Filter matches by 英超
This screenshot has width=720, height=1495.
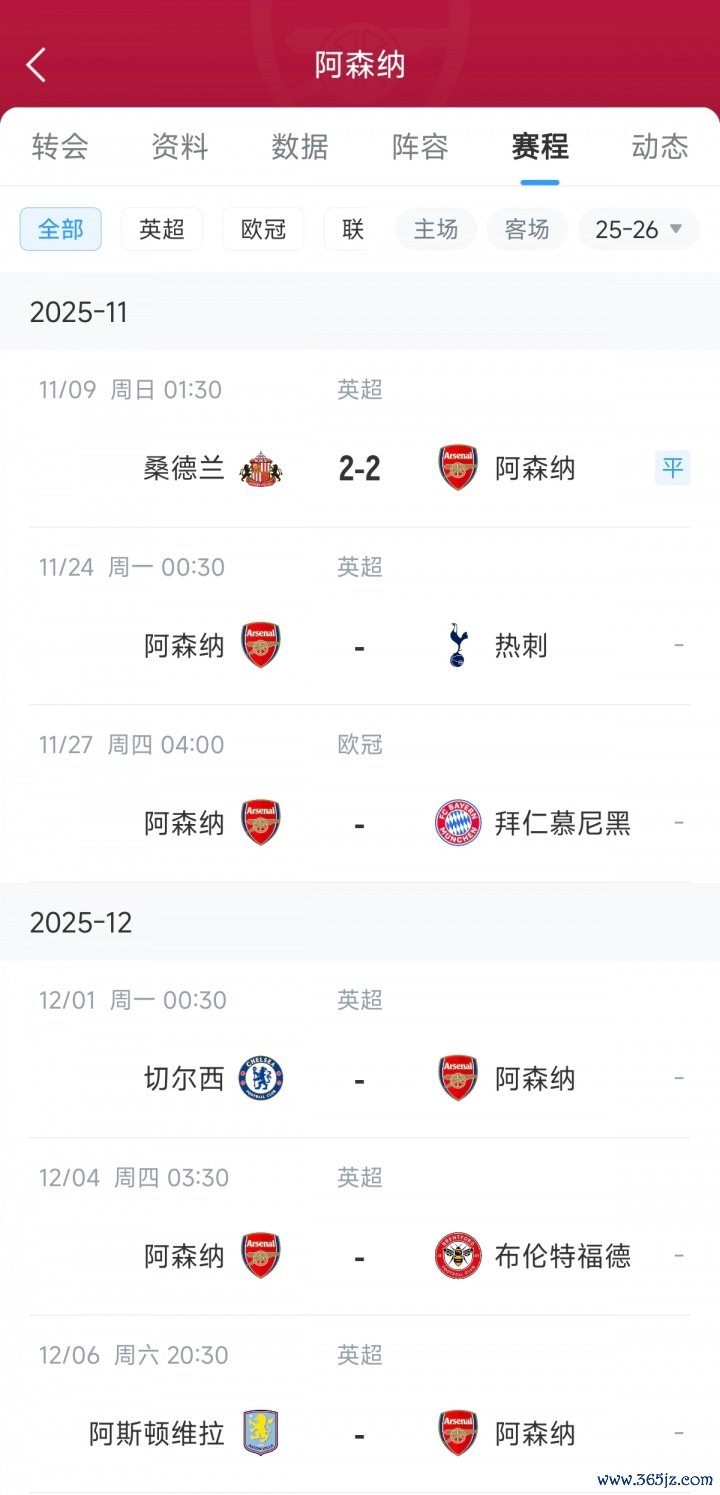tap(162, 229)
